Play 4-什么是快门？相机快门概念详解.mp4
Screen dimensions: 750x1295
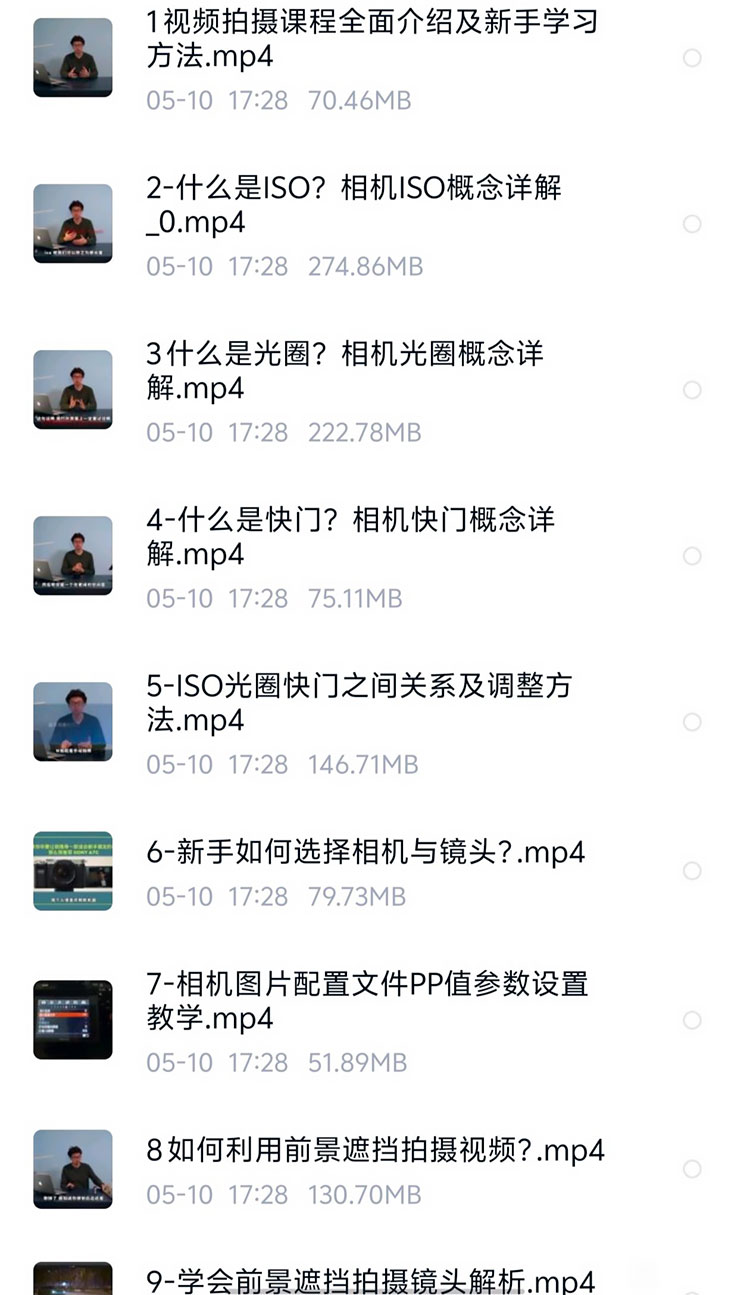point(350,537)
